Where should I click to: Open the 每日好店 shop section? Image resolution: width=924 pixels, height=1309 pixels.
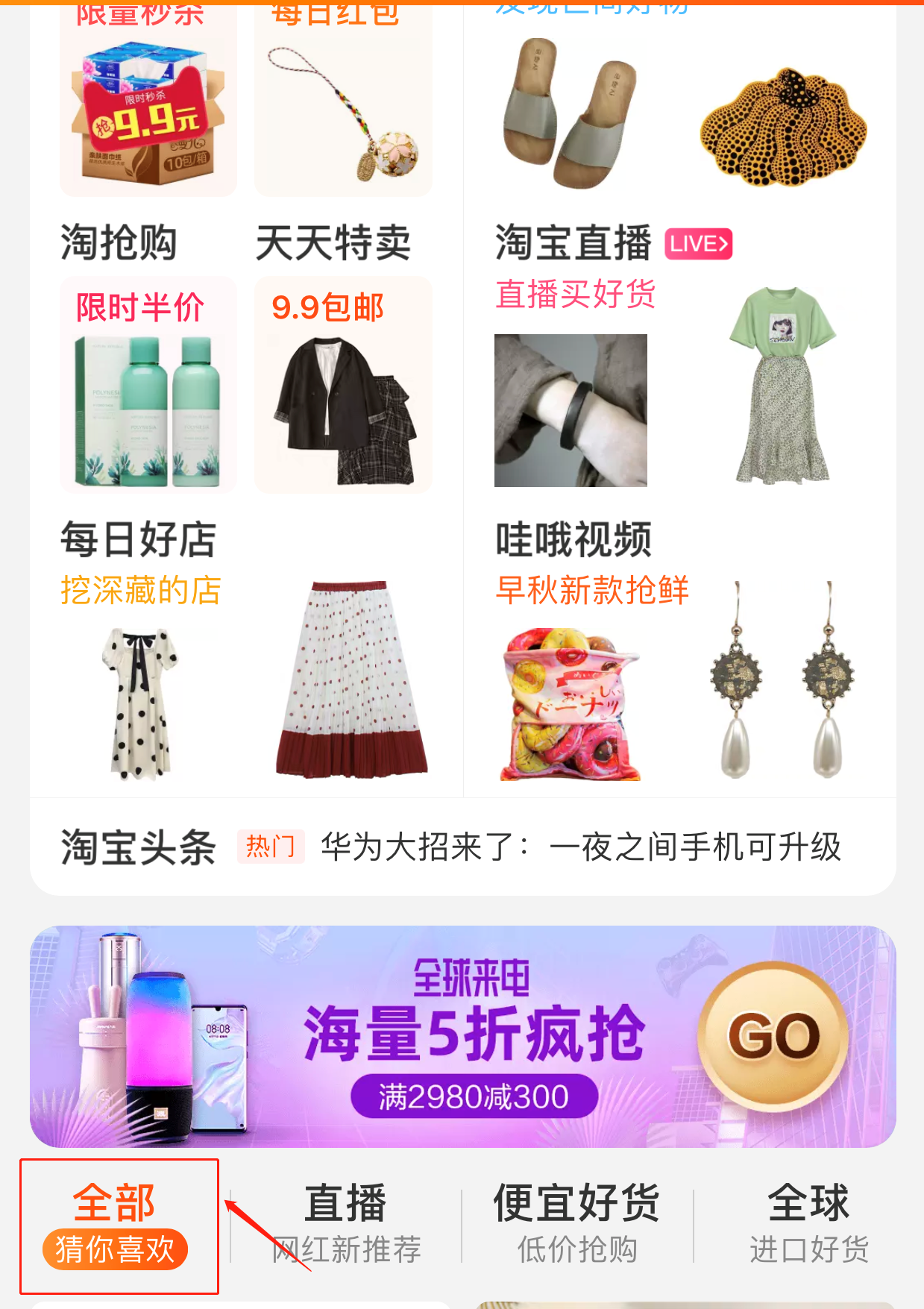[x=139, y=540]
